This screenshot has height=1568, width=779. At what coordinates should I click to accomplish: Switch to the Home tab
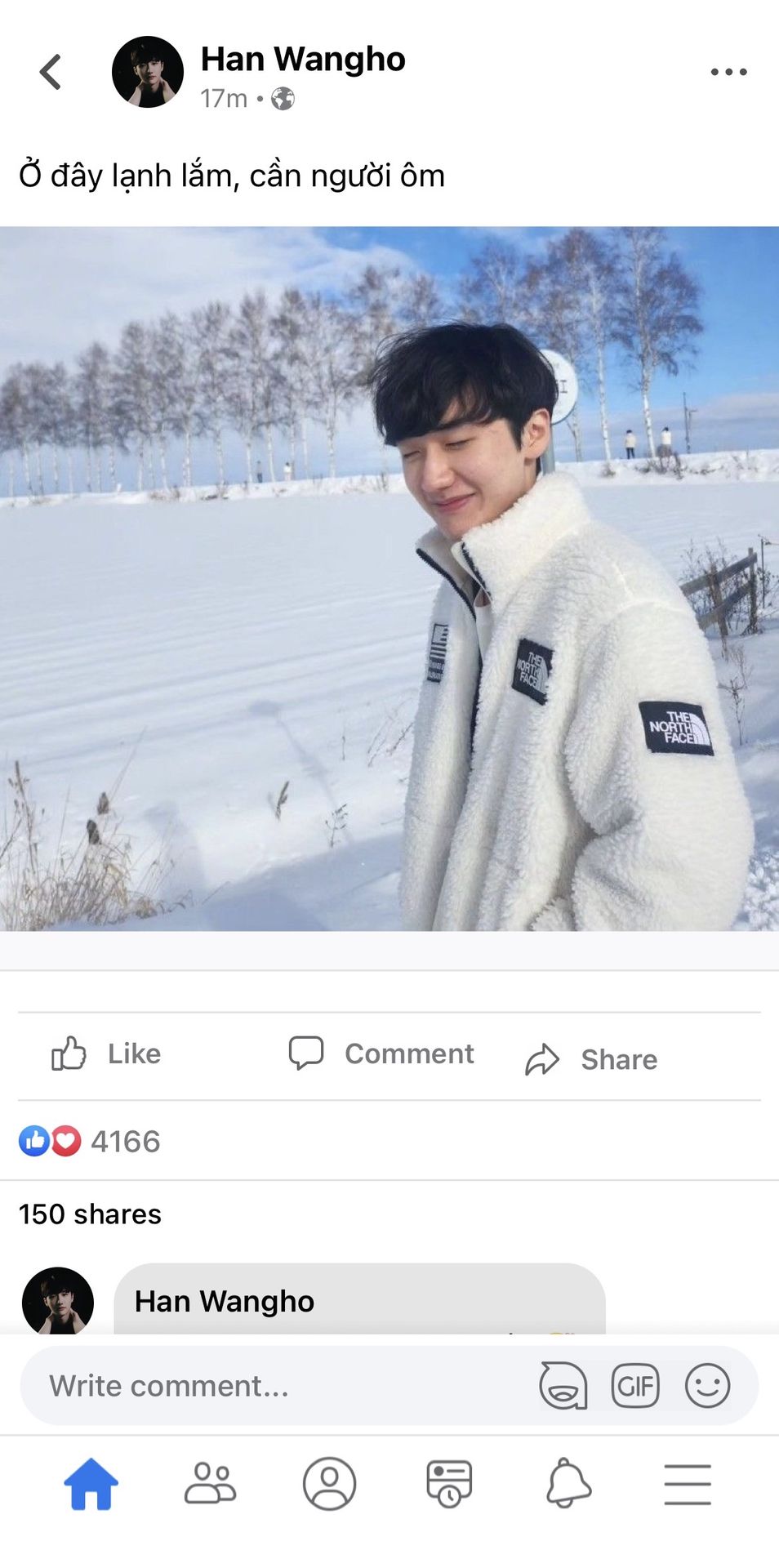point(91,1484)
